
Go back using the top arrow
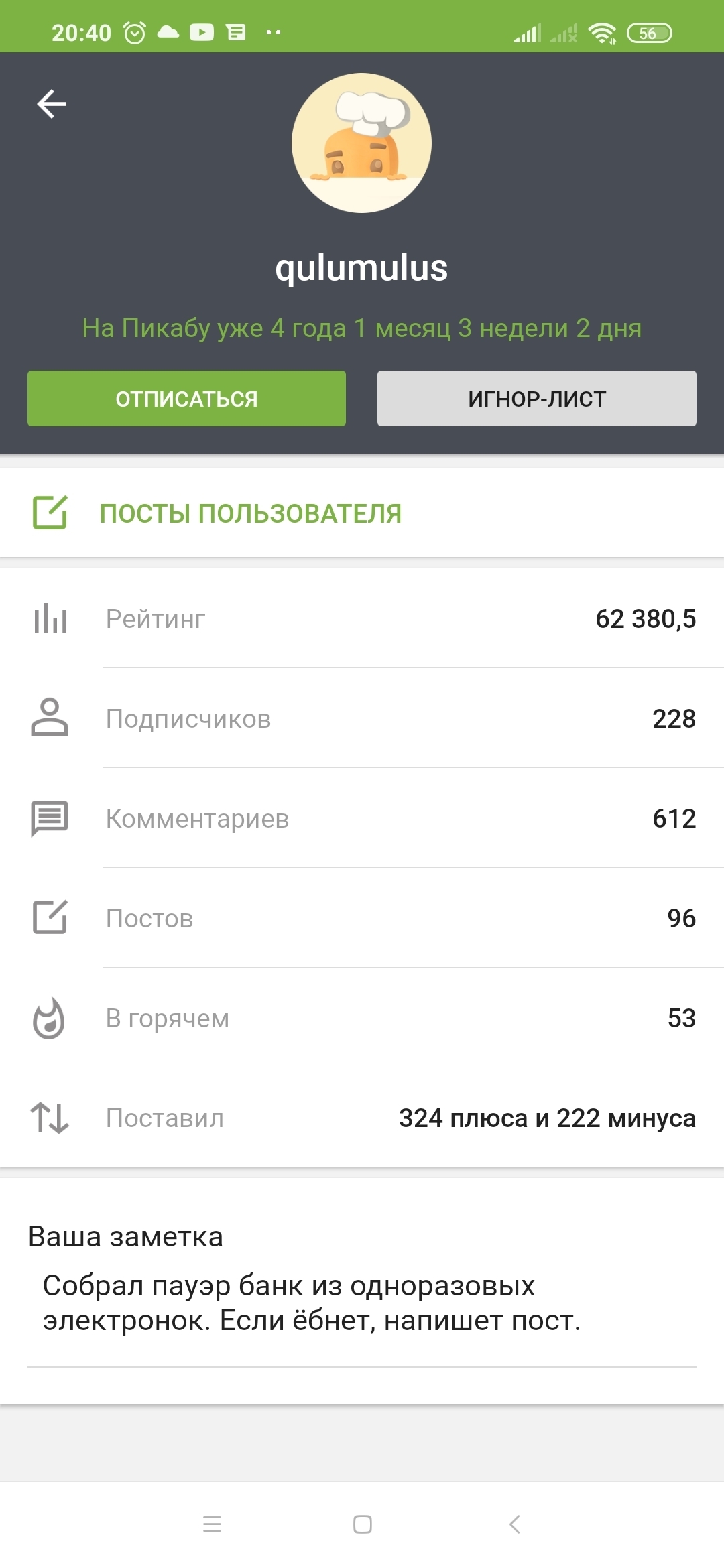click(52, 104)
